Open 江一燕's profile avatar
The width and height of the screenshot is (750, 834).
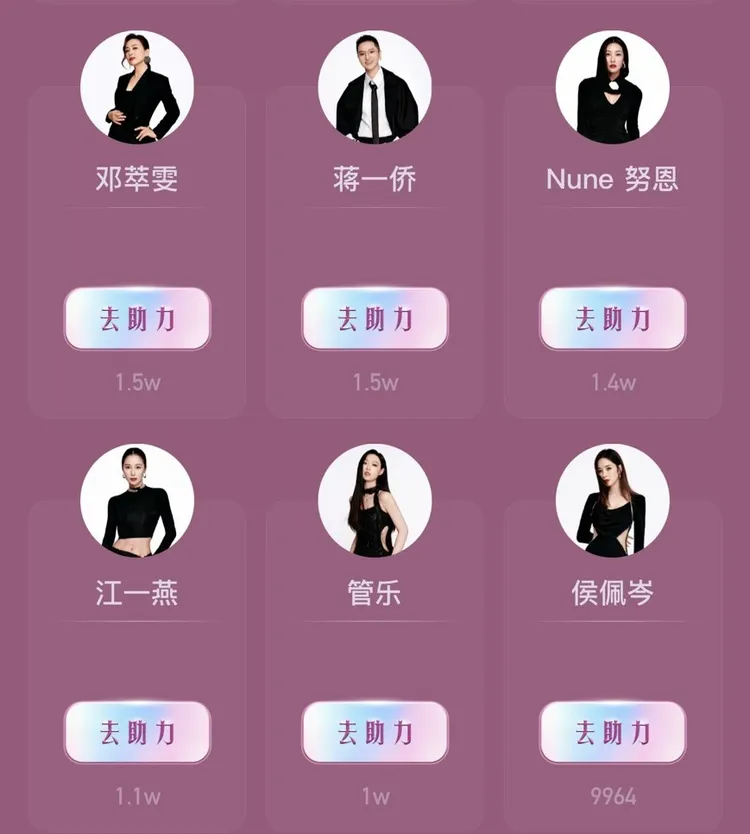137,507
